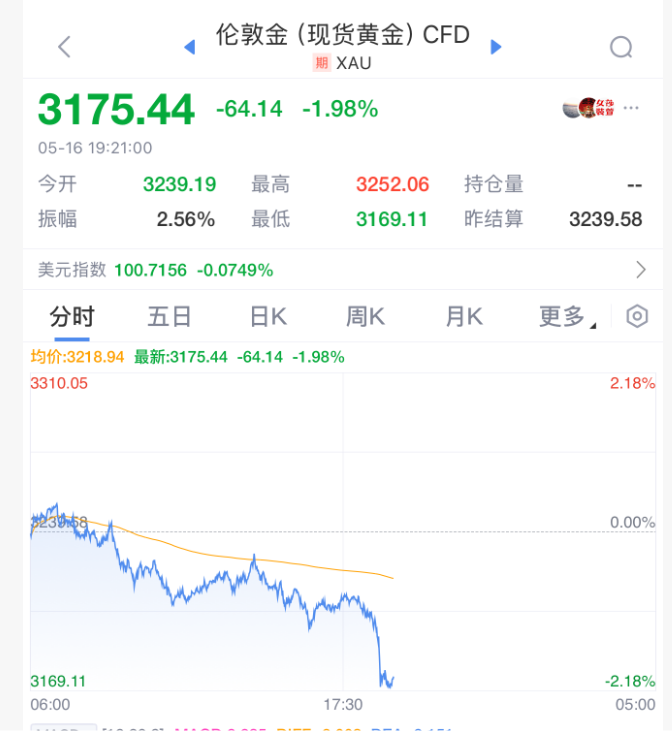Expand the 美元指数 row

(640, 269)
